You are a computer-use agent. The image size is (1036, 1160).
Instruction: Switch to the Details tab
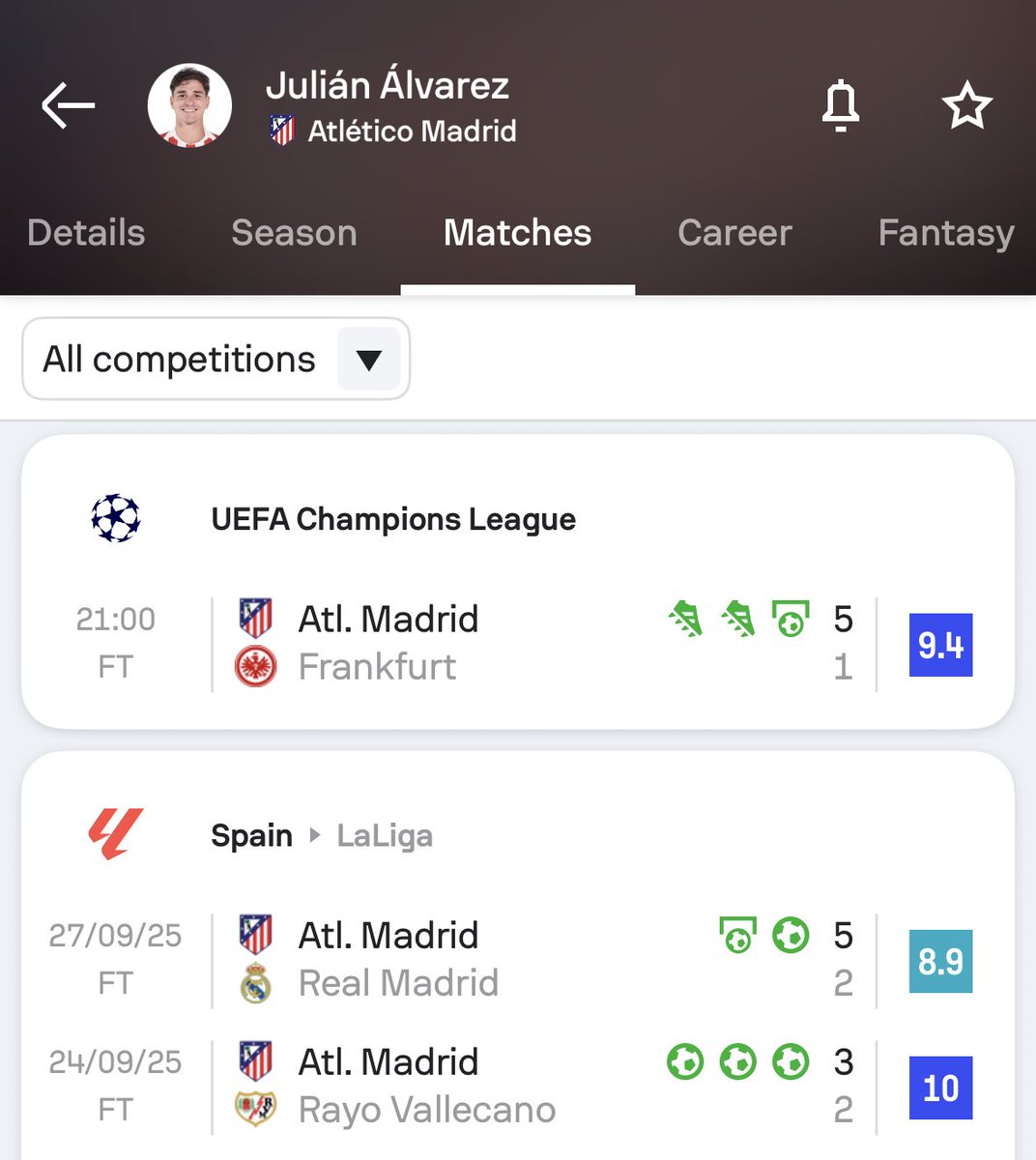click(86, 233)
